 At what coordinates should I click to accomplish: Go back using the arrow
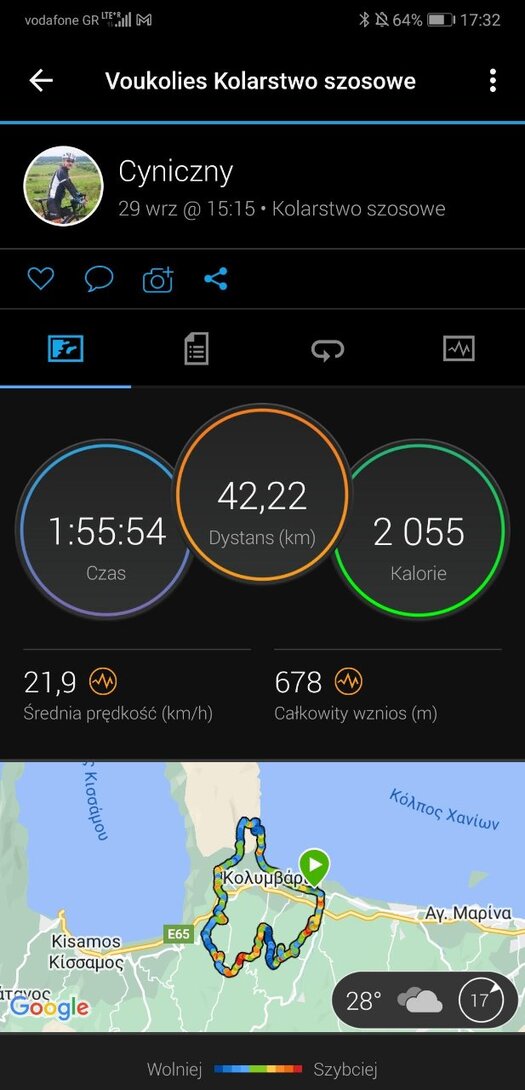click(x=40, y=81)
